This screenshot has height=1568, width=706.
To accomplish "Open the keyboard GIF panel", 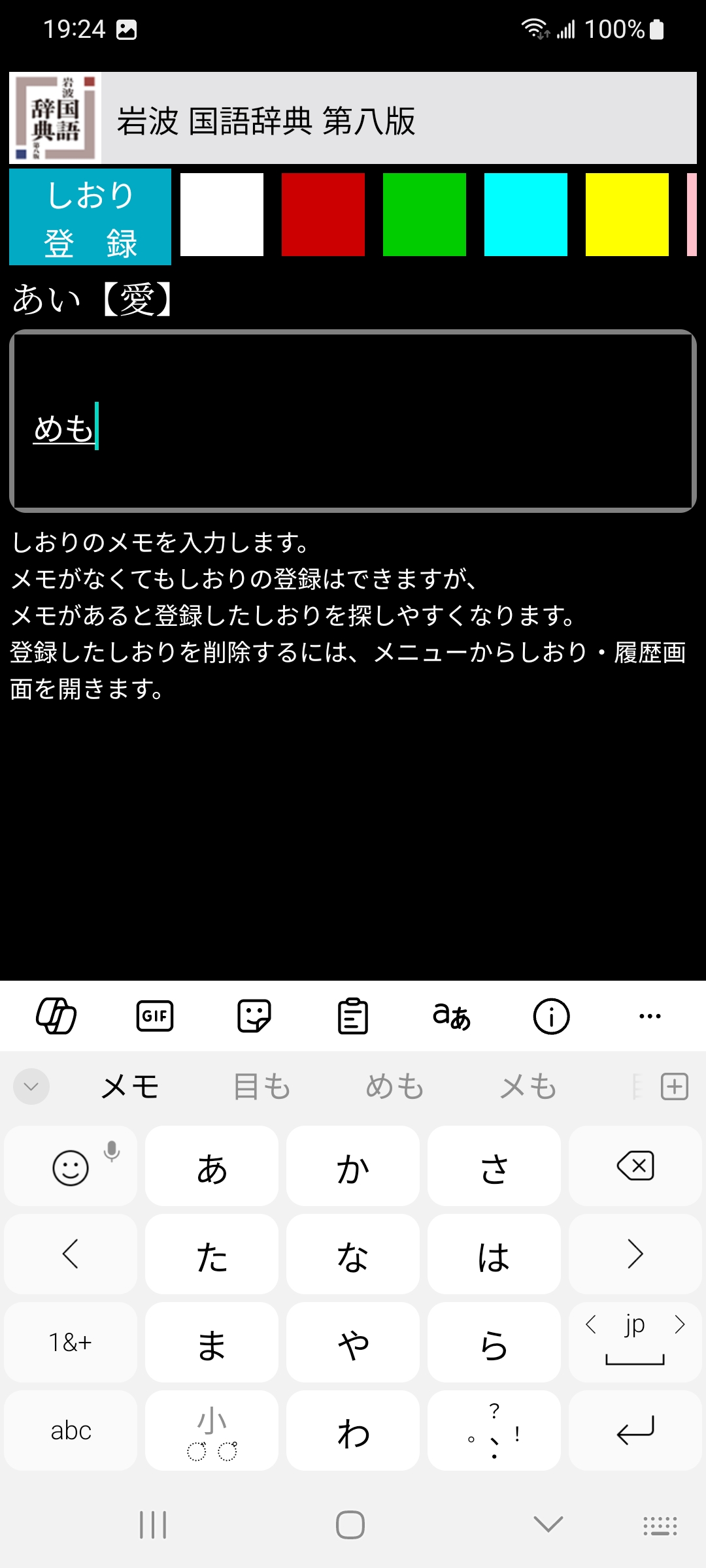I will tap(155, 1016).
